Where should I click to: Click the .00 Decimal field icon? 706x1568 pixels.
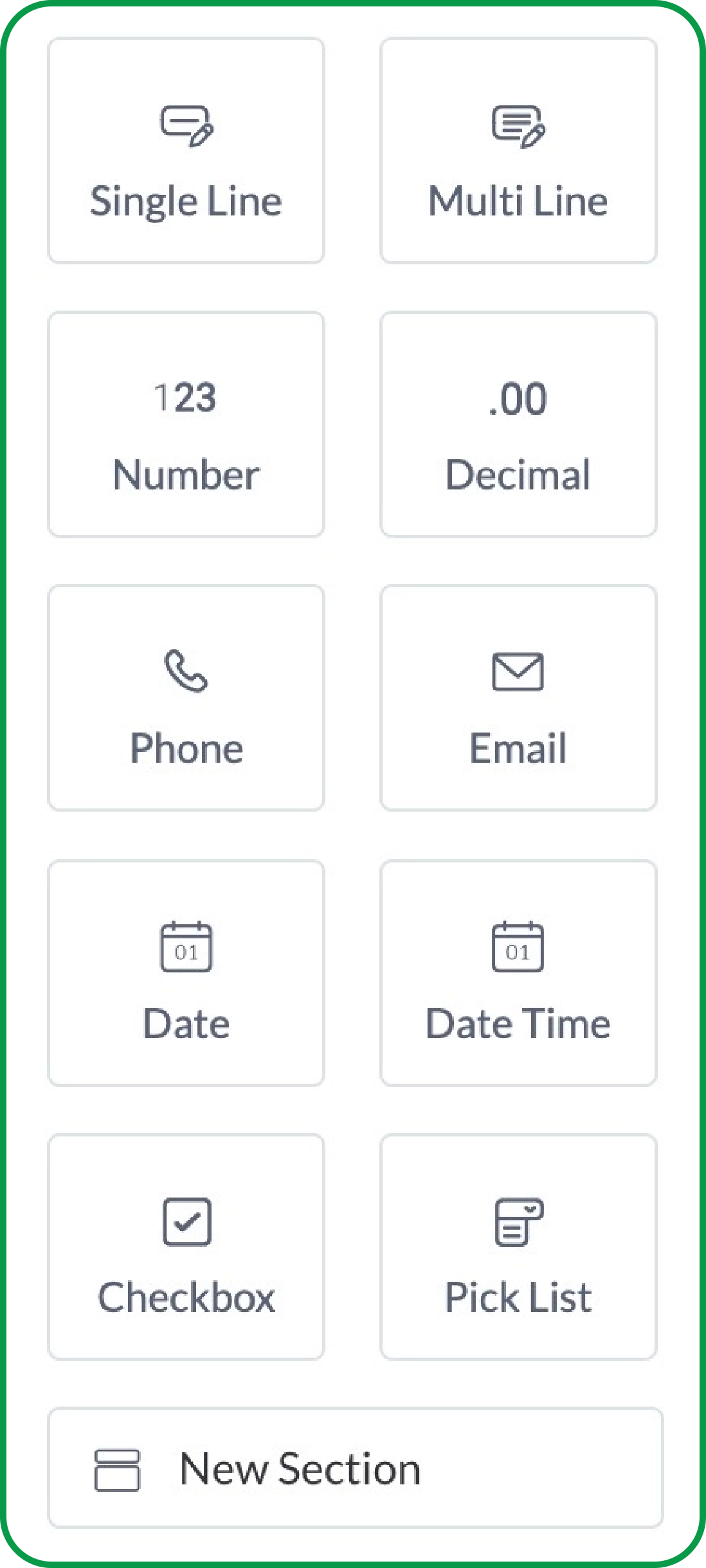point(518,399)
